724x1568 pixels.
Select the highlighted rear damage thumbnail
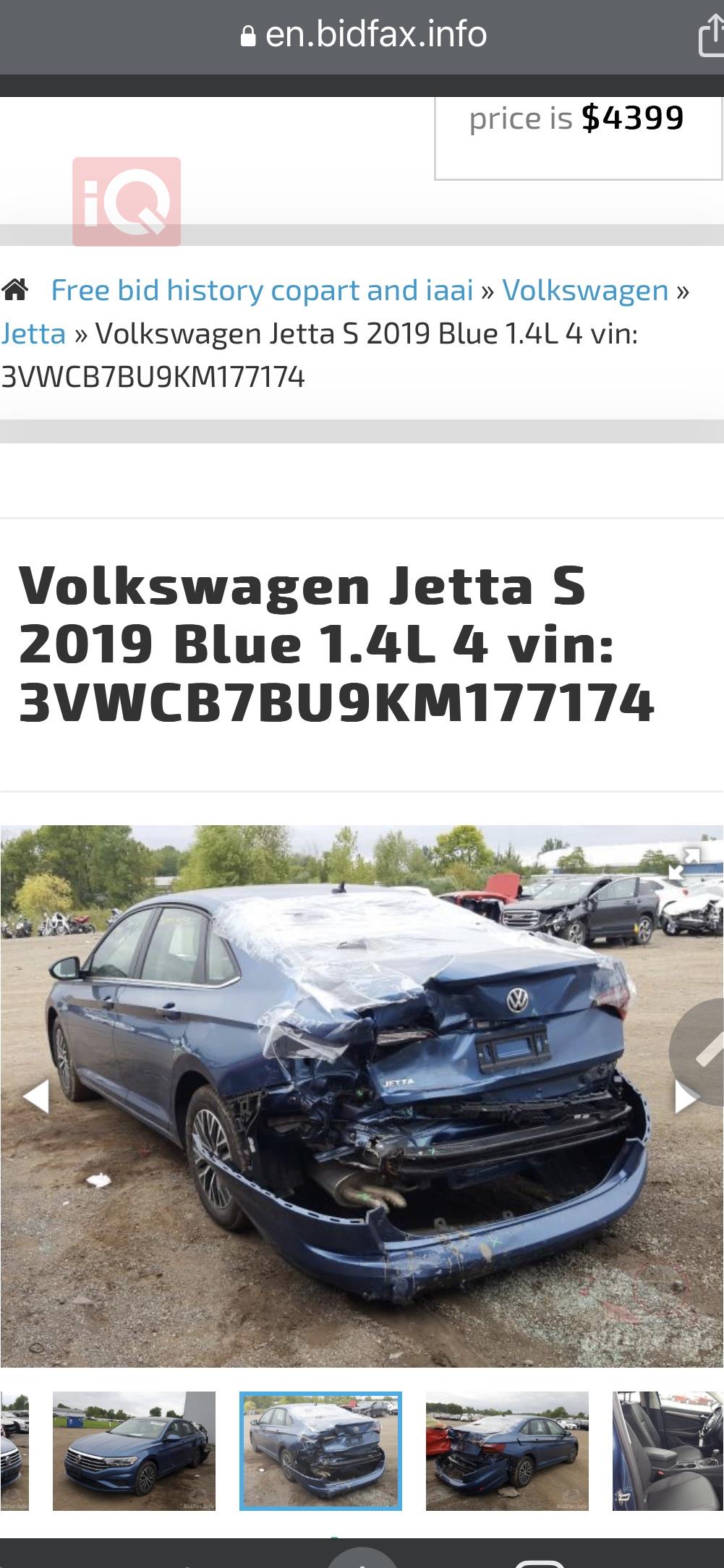coord(320,1451)
